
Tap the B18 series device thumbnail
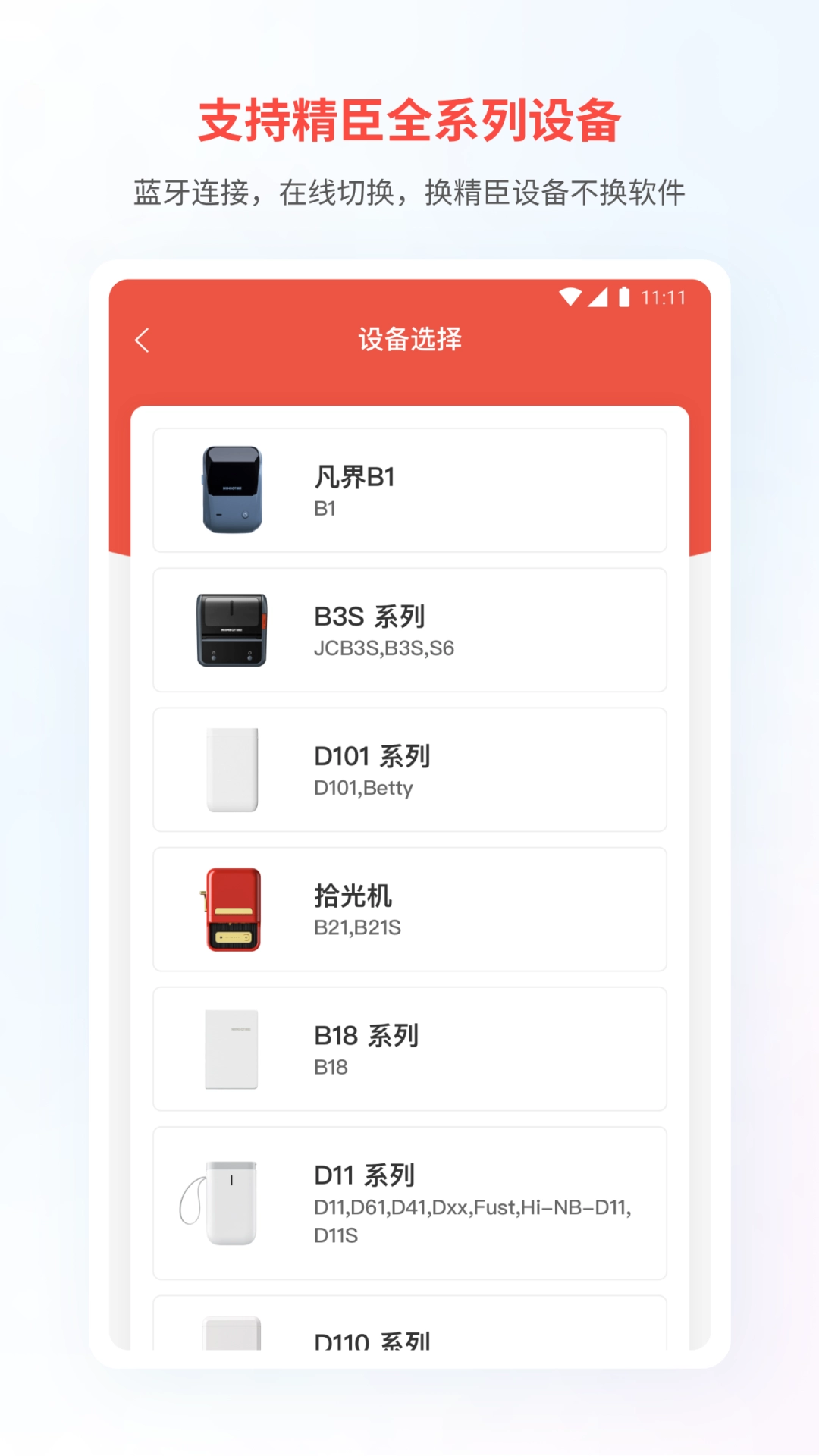point(231,1048)
